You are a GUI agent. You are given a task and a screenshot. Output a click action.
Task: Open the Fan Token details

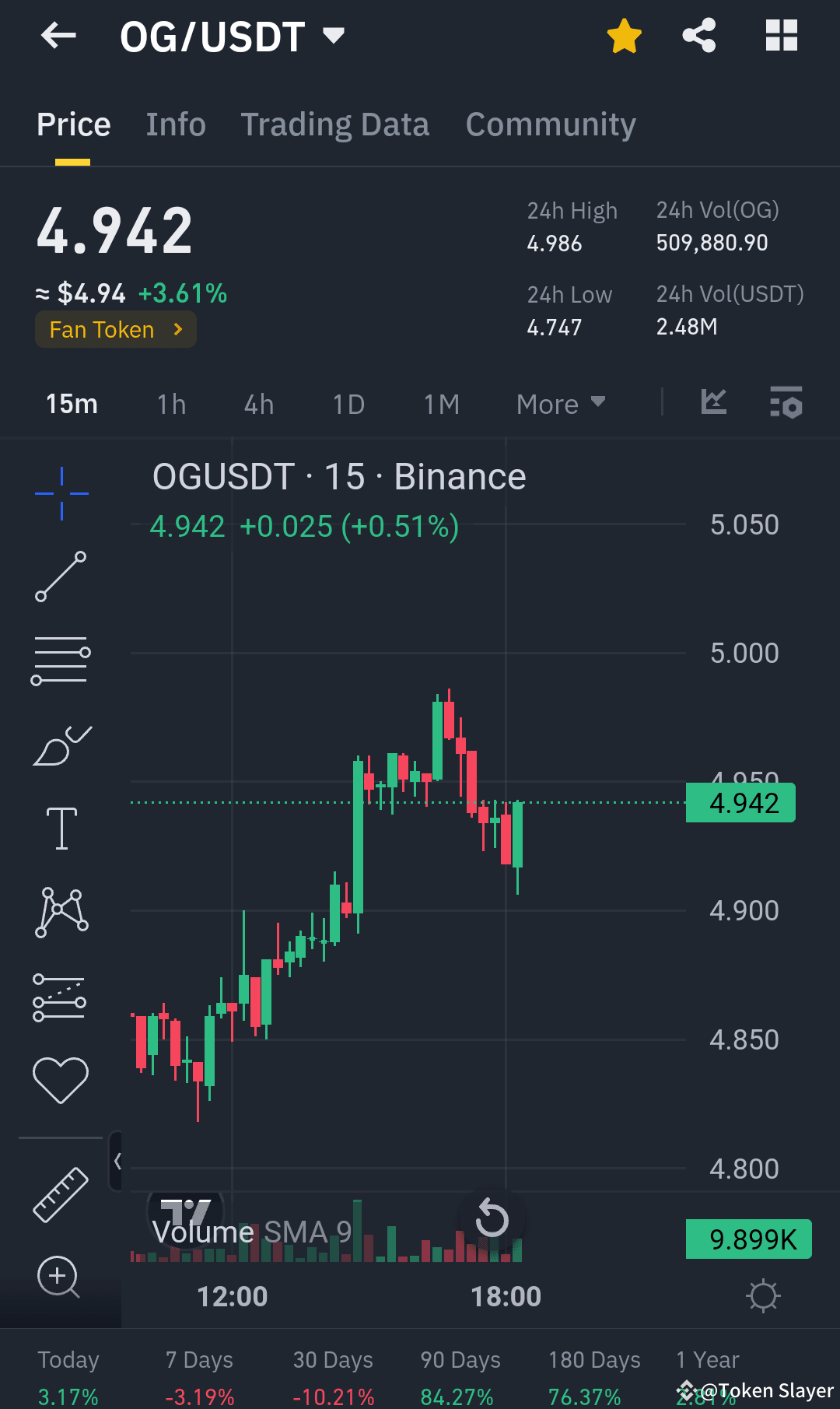[115, 329]
